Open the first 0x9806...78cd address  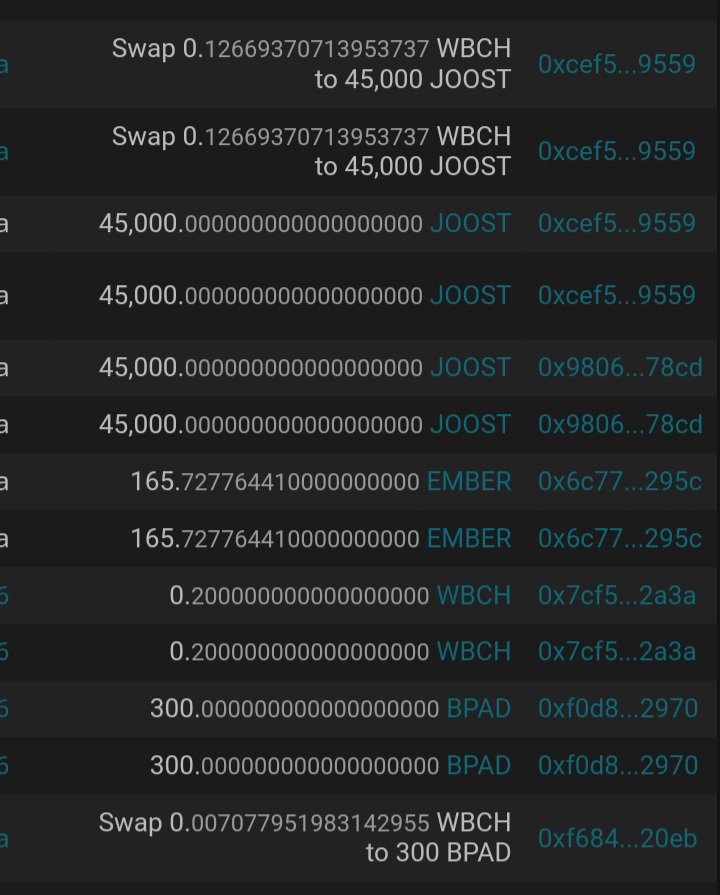click(620, 367)
